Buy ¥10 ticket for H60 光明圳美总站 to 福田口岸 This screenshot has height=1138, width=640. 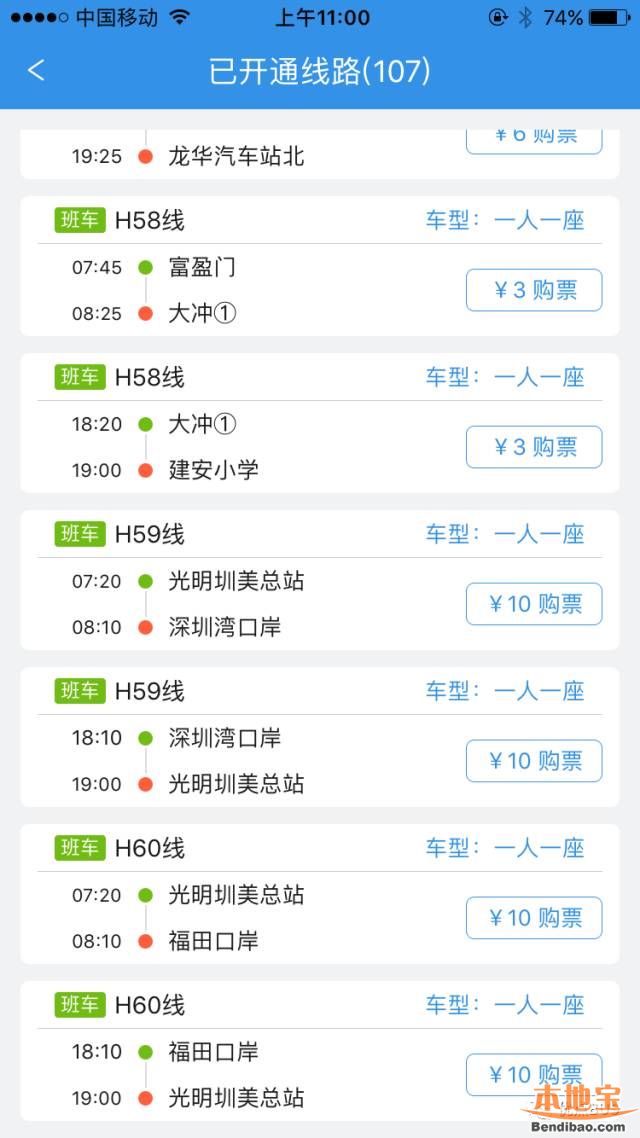(534, 918)
